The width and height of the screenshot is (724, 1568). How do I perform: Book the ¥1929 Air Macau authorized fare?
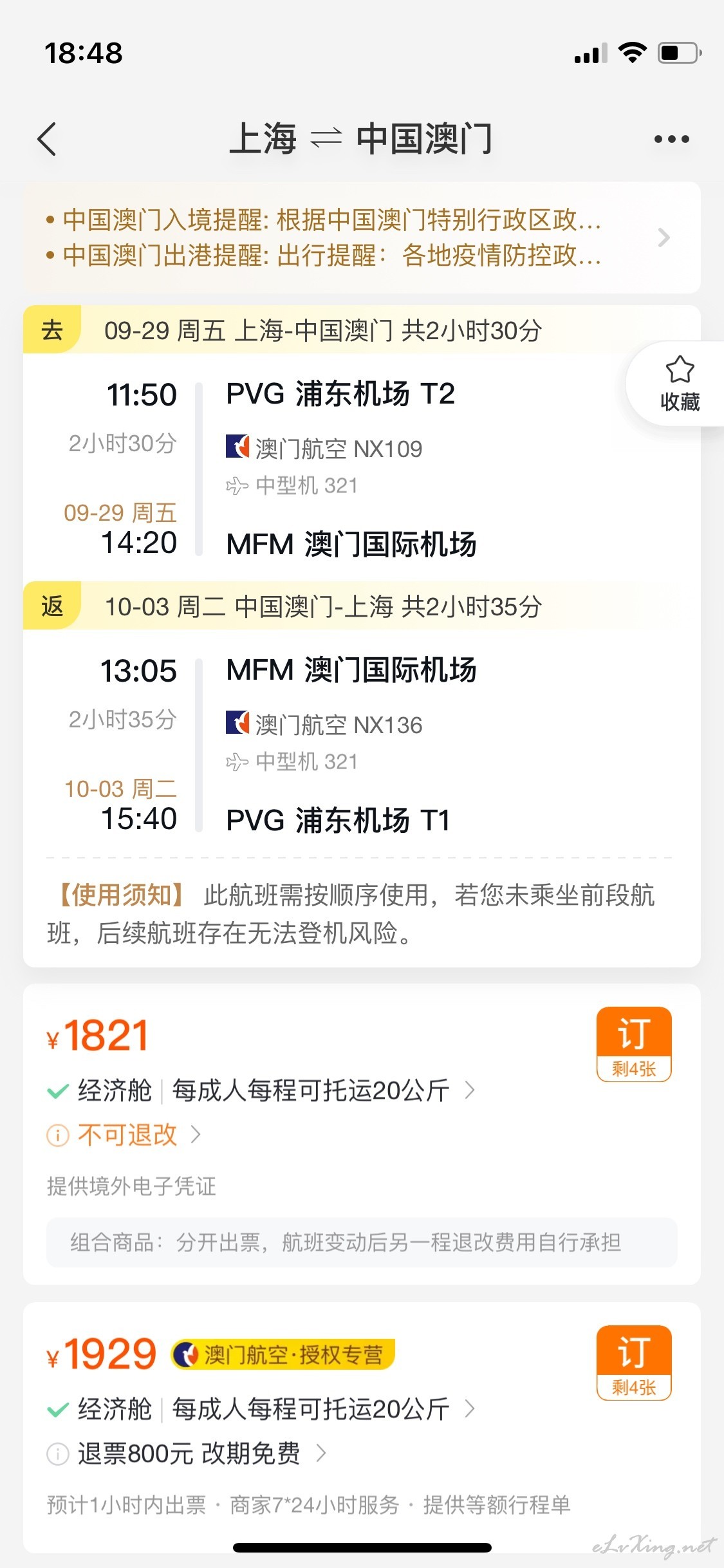click(x=634, y=1363)
